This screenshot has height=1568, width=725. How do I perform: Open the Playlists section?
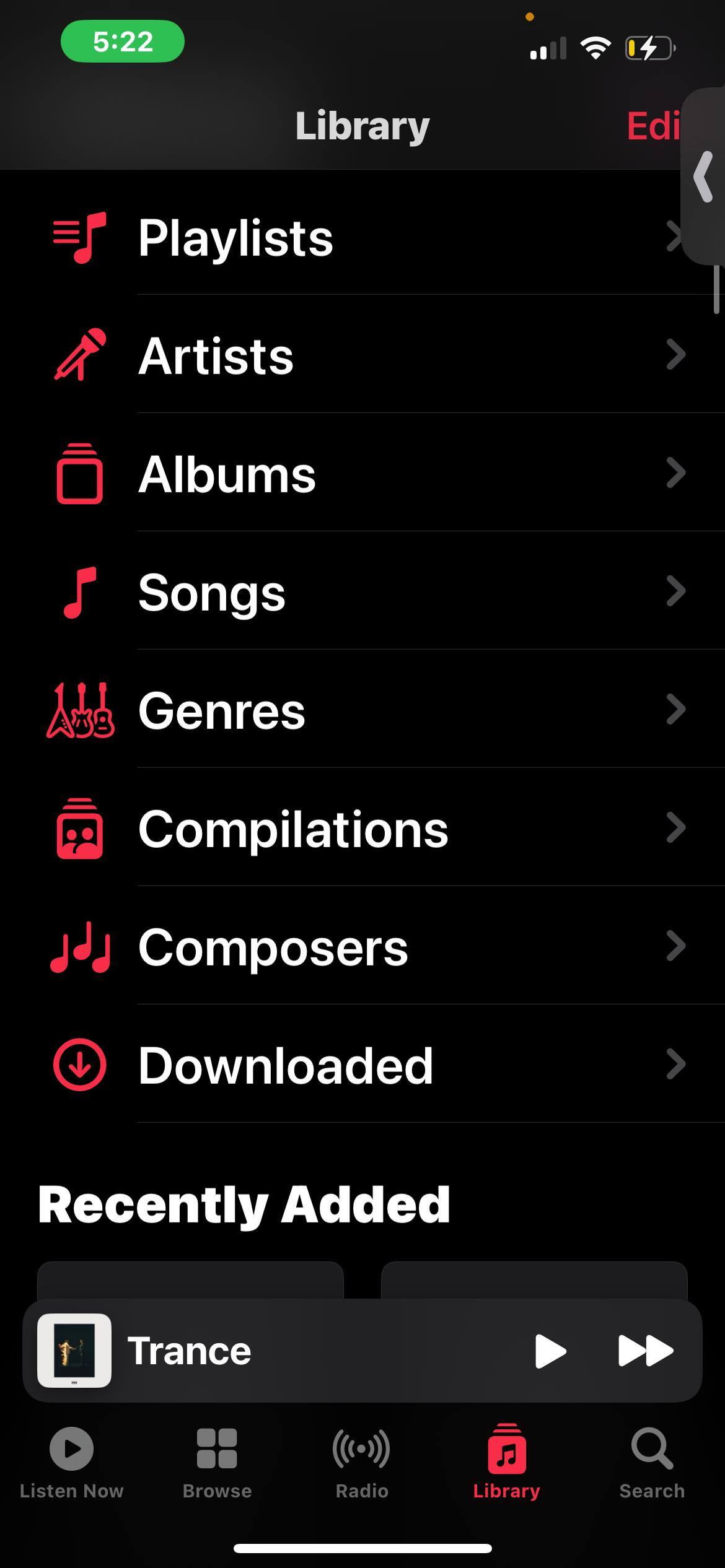(235, 238)
